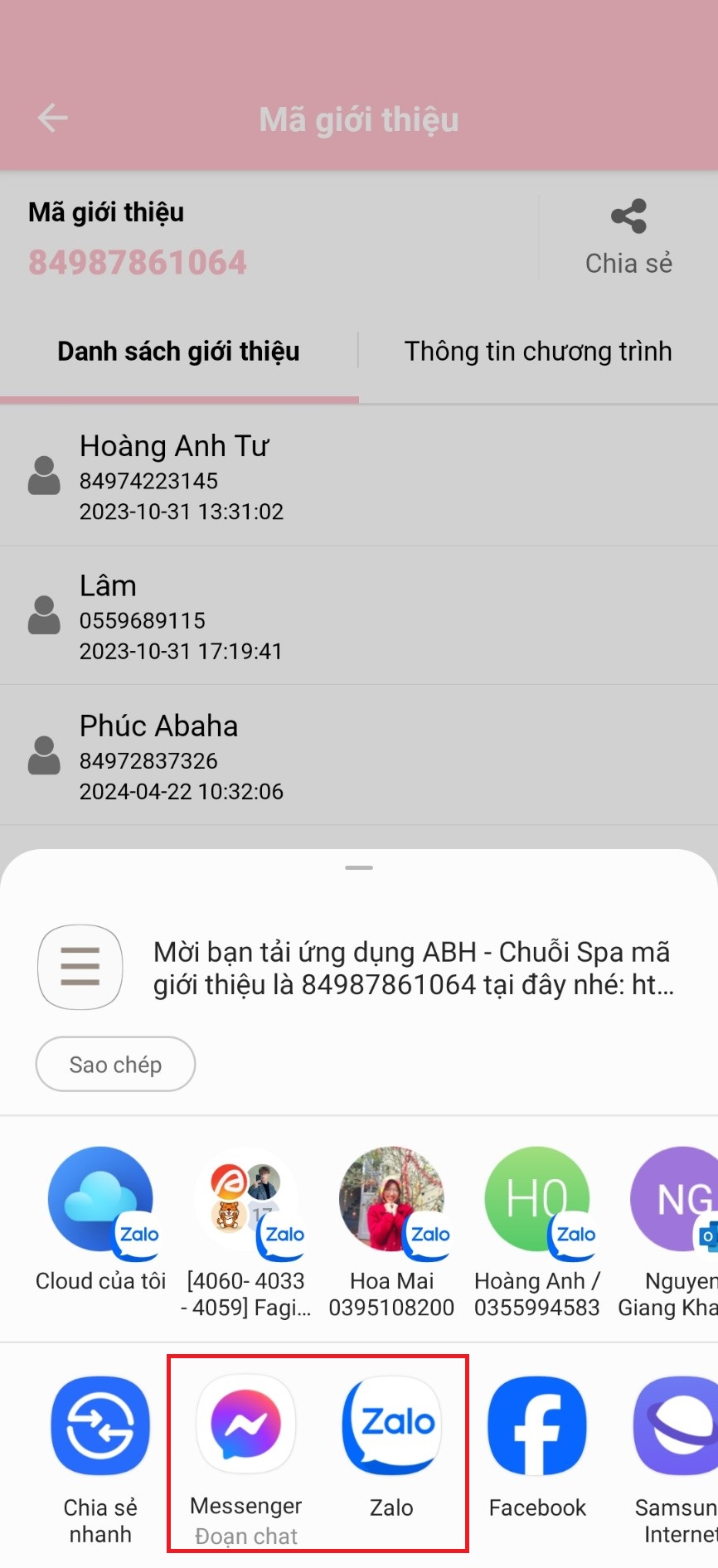Share to Cloud của tôi on Zalo

100,1200
